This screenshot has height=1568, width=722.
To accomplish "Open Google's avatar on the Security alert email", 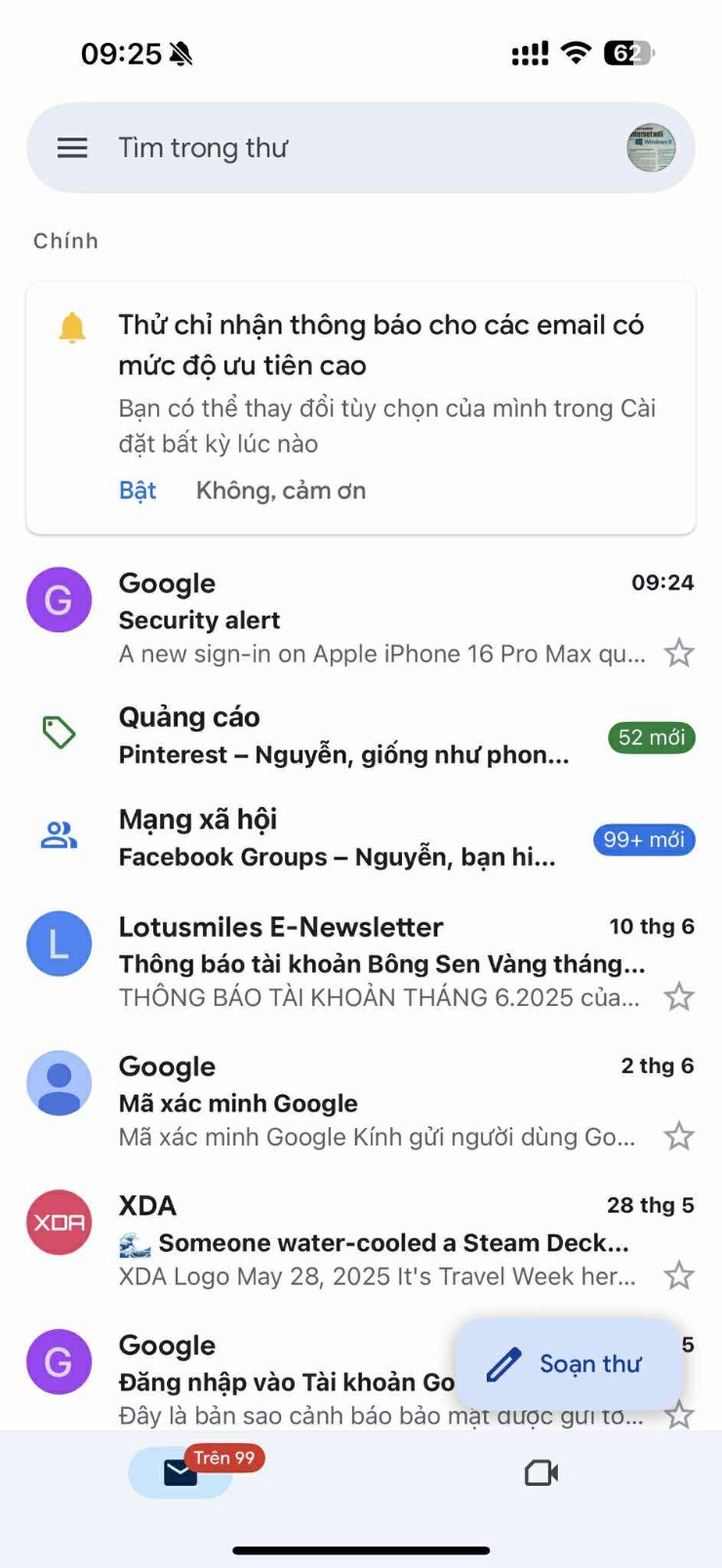I will click(x=59, y=600).
